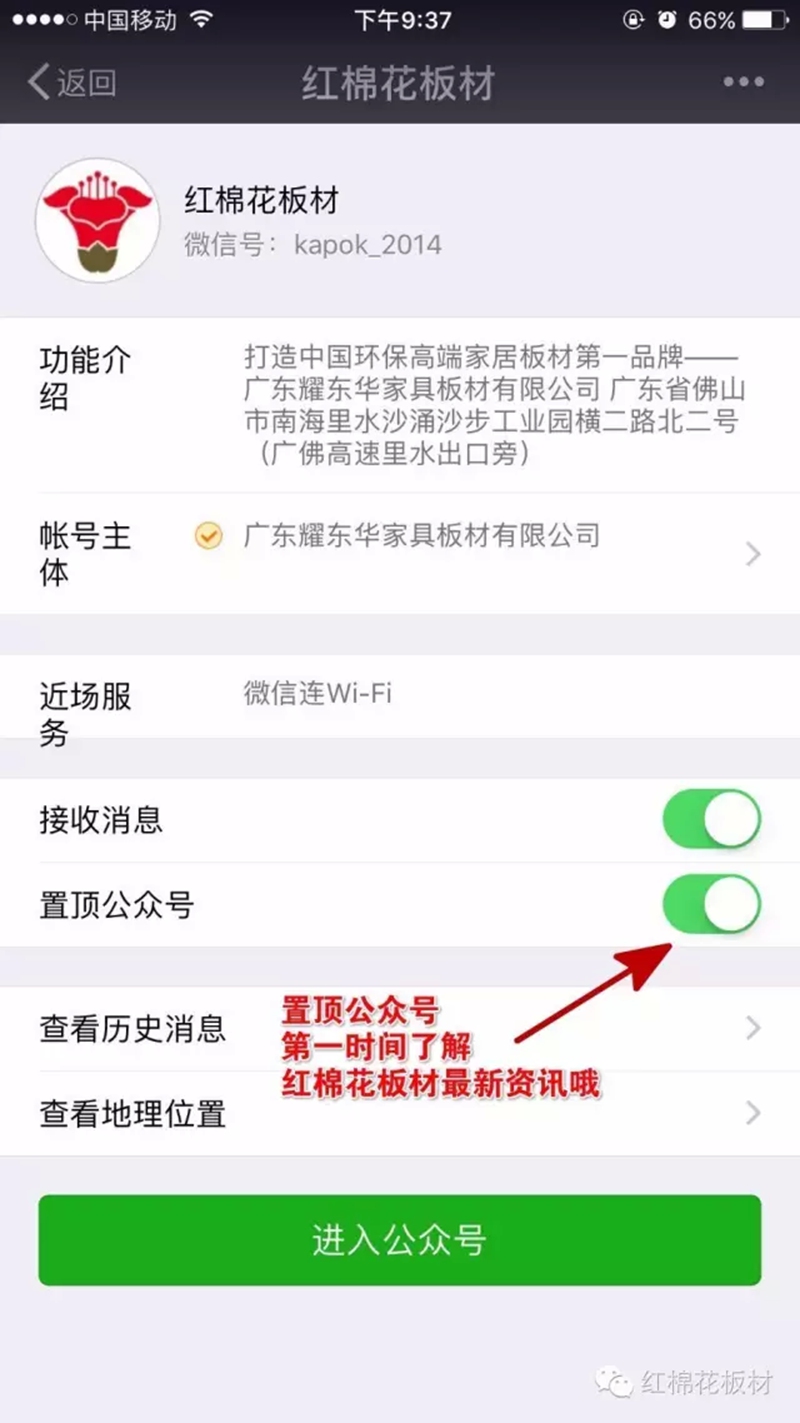Go back using the 返回 button
800x1423 pixels.
[72, 83]
